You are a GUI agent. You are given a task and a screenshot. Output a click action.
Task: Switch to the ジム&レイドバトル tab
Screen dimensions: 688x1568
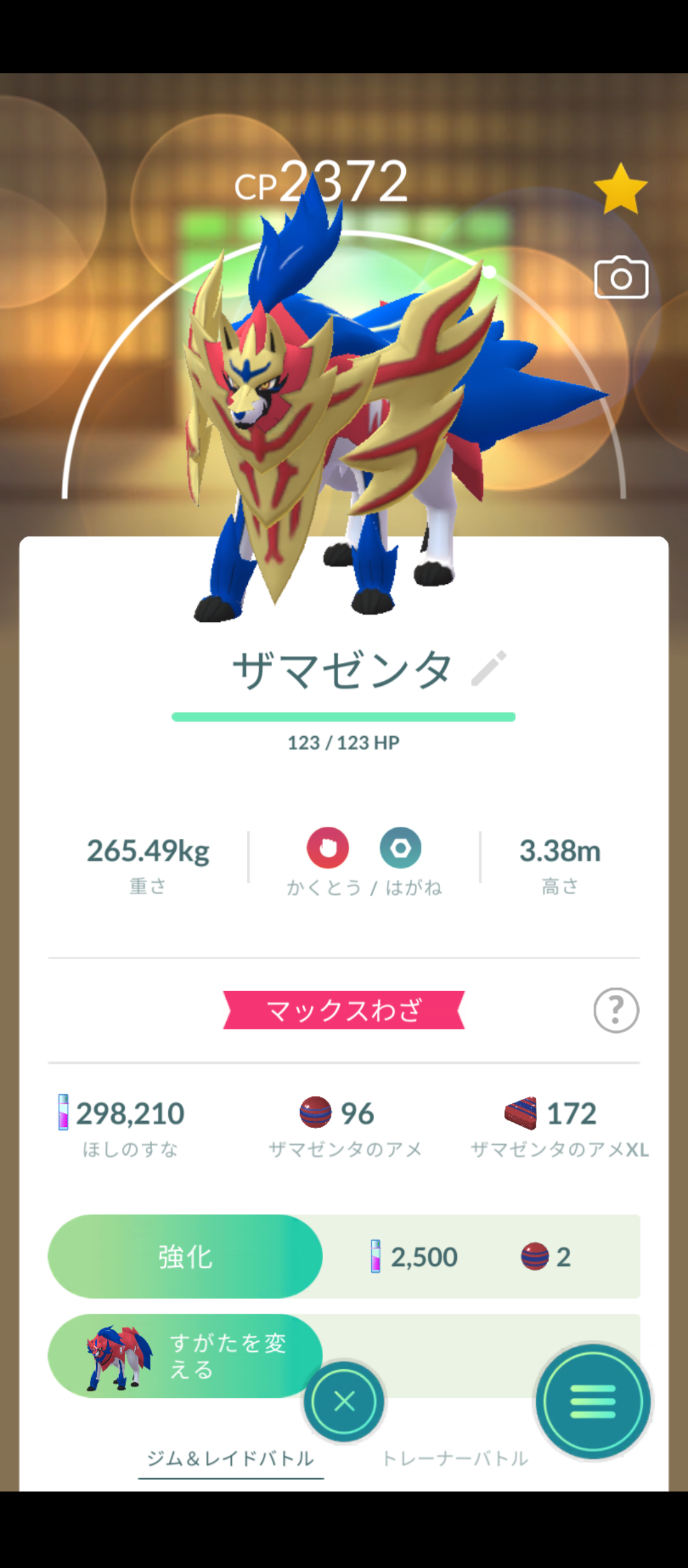(x=231, y=1458)
